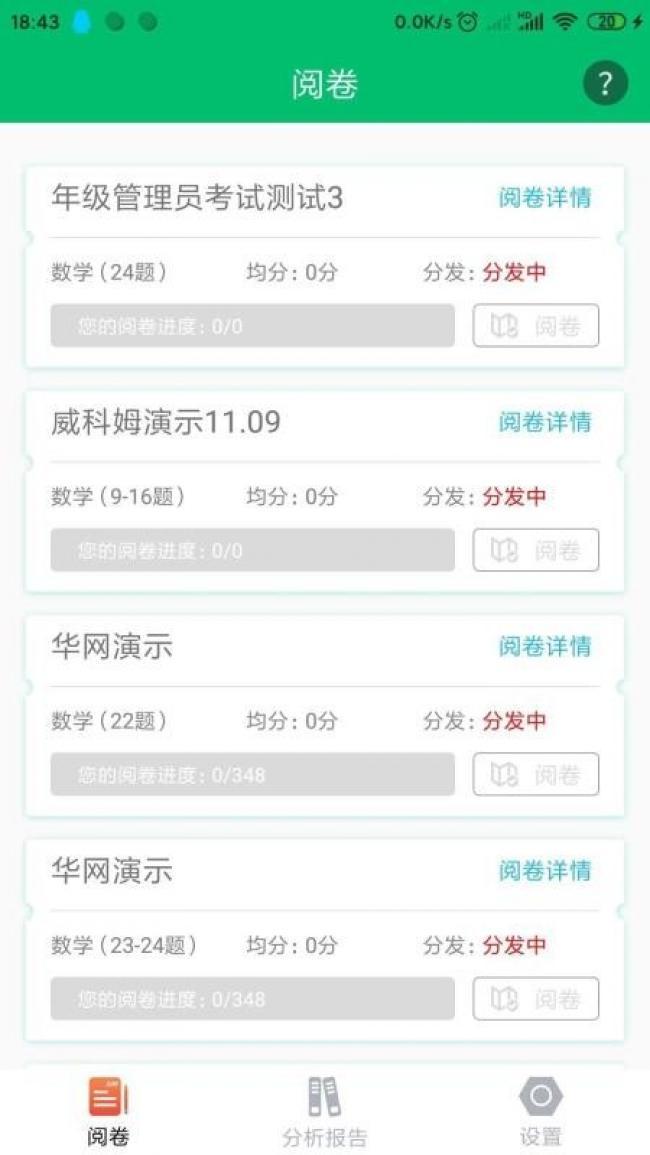The height and width of the screenshot is (1155, 650).
Task: Tap 阅卷 button in 年级管理员考试测试3 card
Action: pos(536,326)
